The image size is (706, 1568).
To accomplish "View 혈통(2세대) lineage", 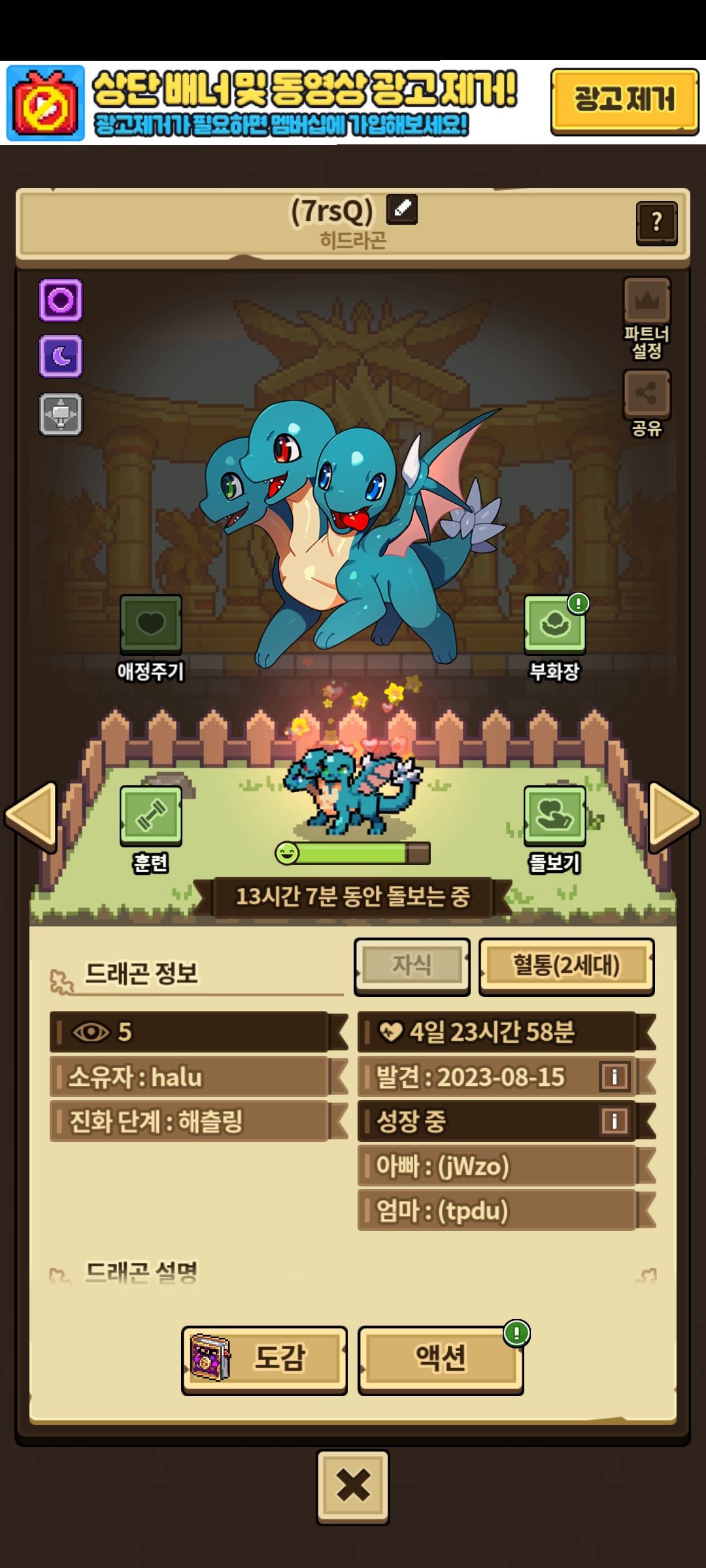I will [566, 966].
